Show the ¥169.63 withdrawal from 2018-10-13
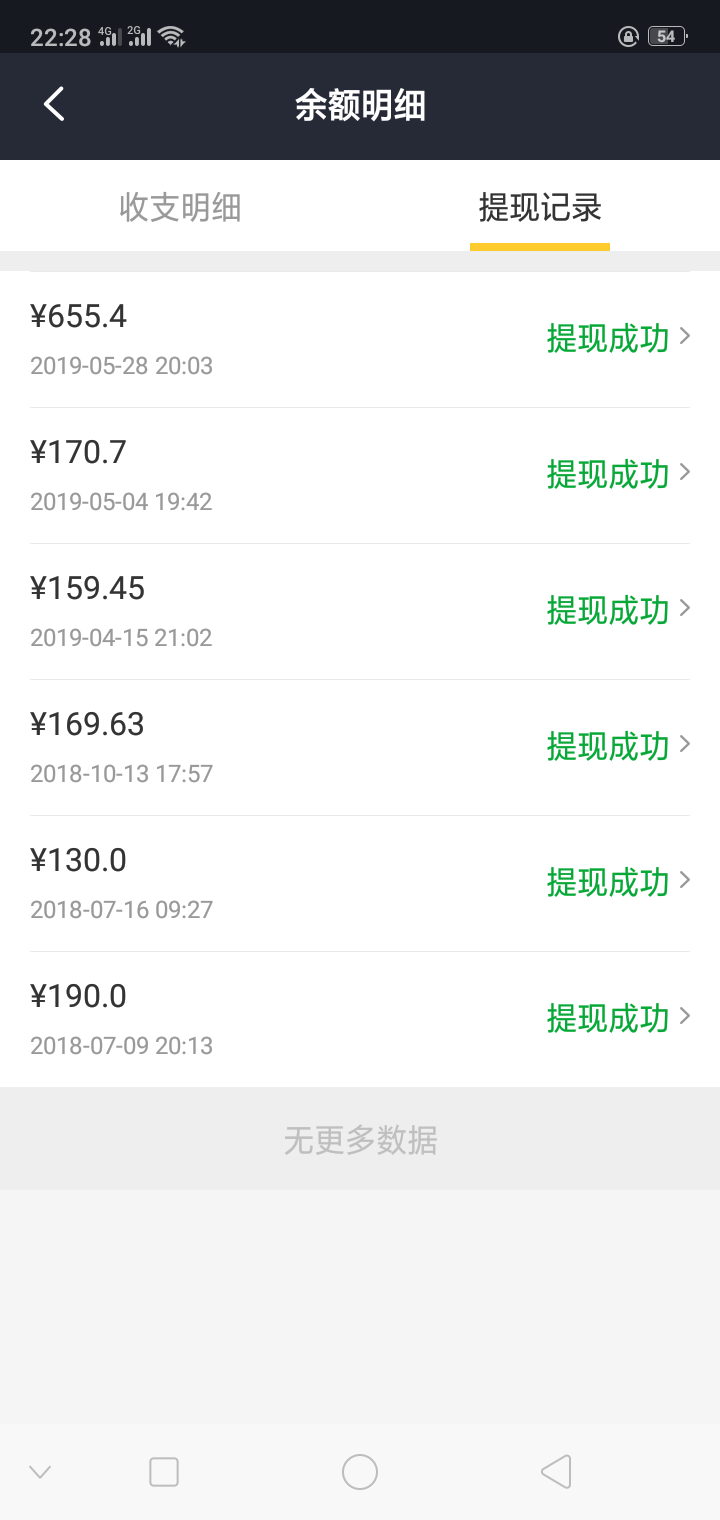 (360, 748)
